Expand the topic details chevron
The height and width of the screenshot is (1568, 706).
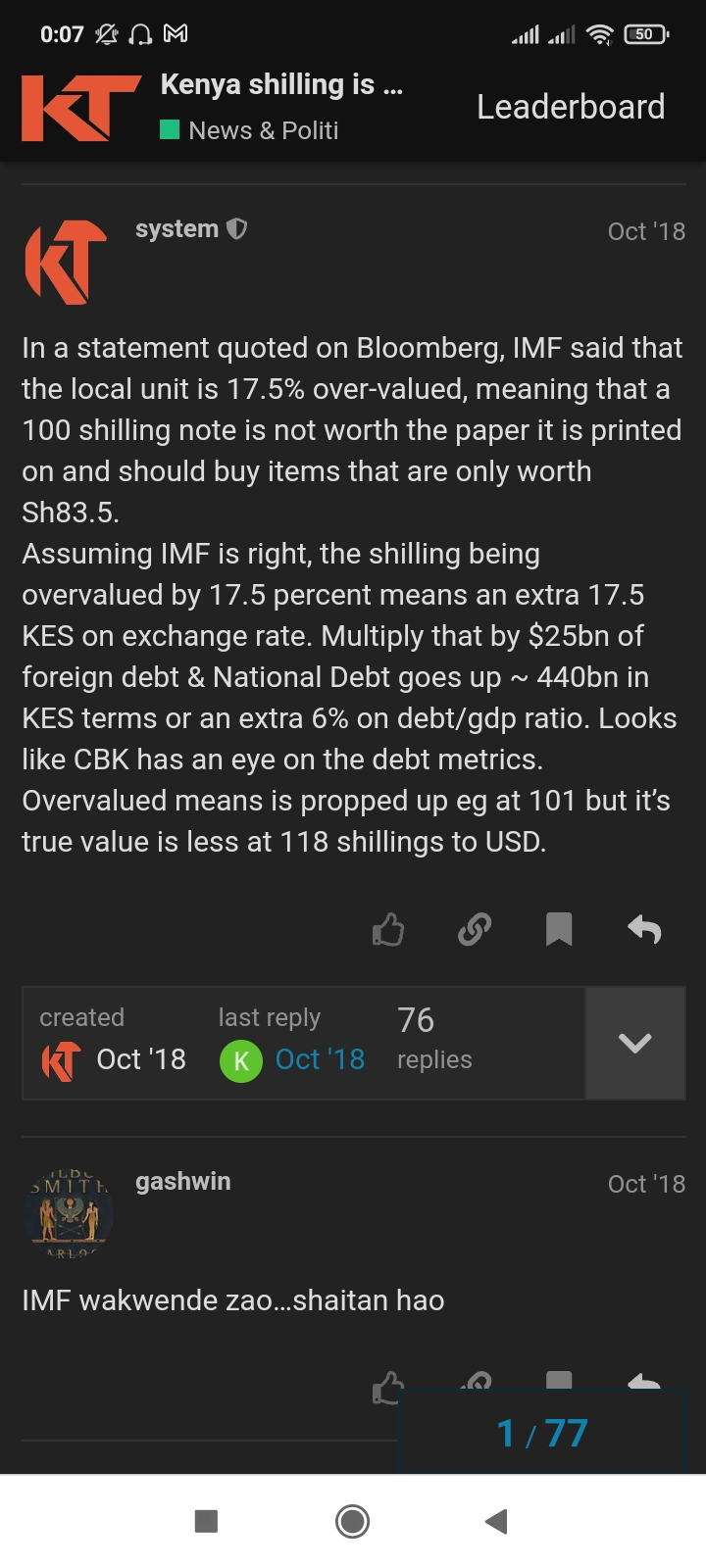pos(634,1043)
